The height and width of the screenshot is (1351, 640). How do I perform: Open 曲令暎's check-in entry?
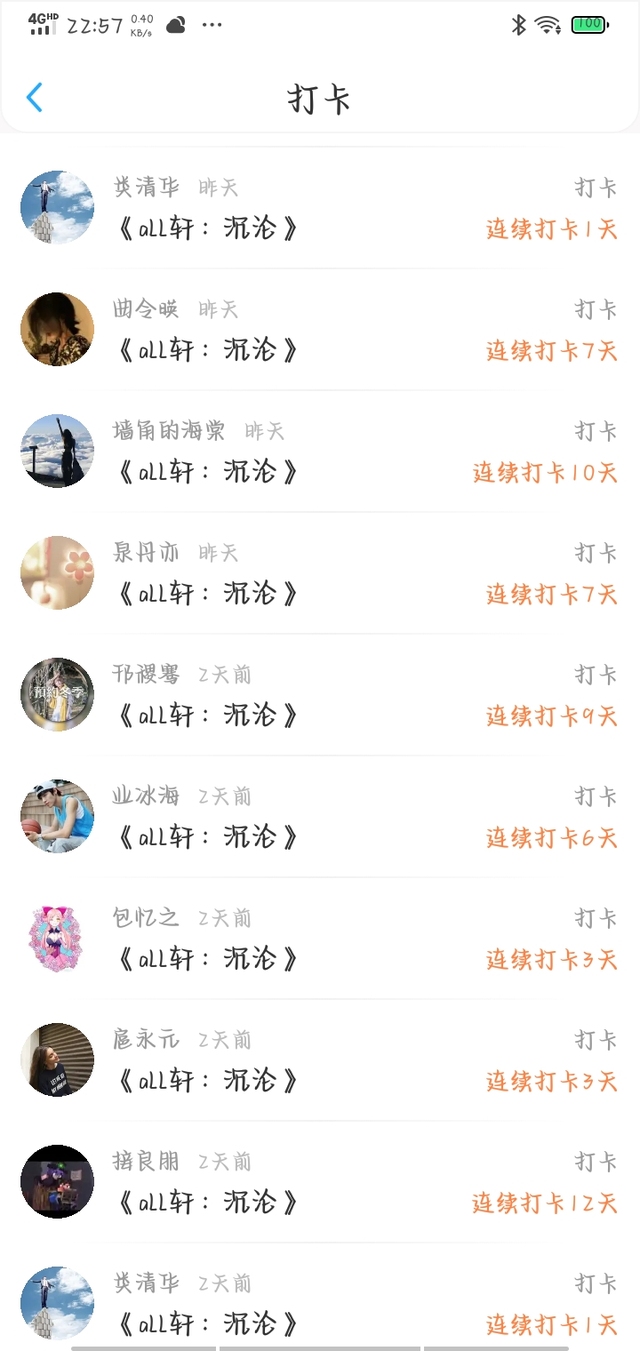(x=320, y=330)
